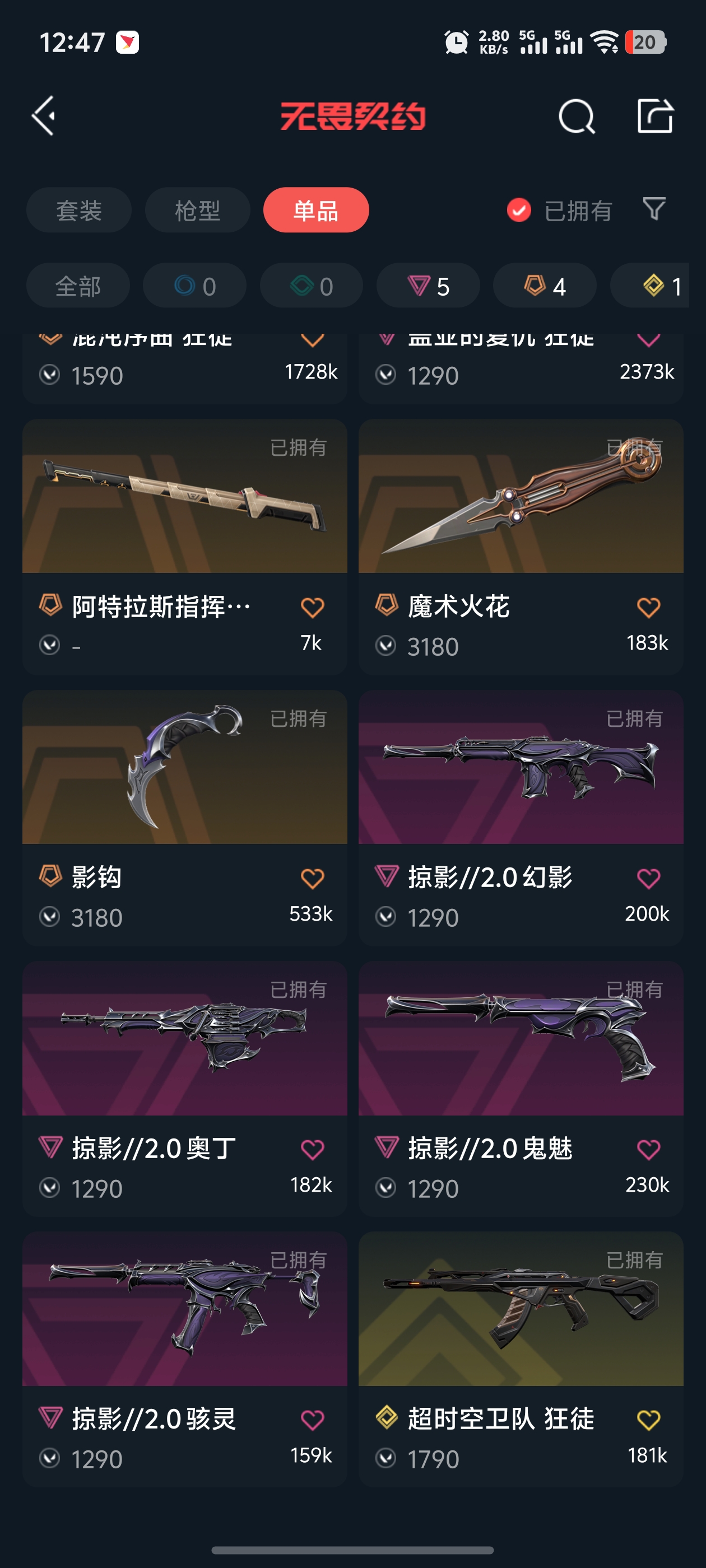Open the 魔术火花 knife card
This screenshot has height=1568, width=706.
pyautogui.click(x=520, y=496)
